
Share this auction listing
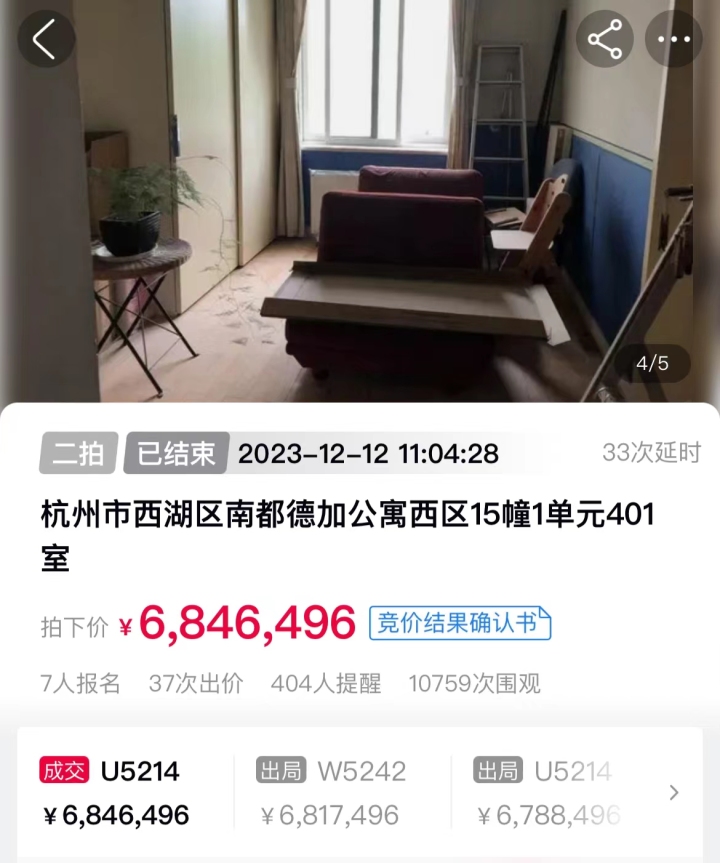pyautogui.click(x=605, y=40)
